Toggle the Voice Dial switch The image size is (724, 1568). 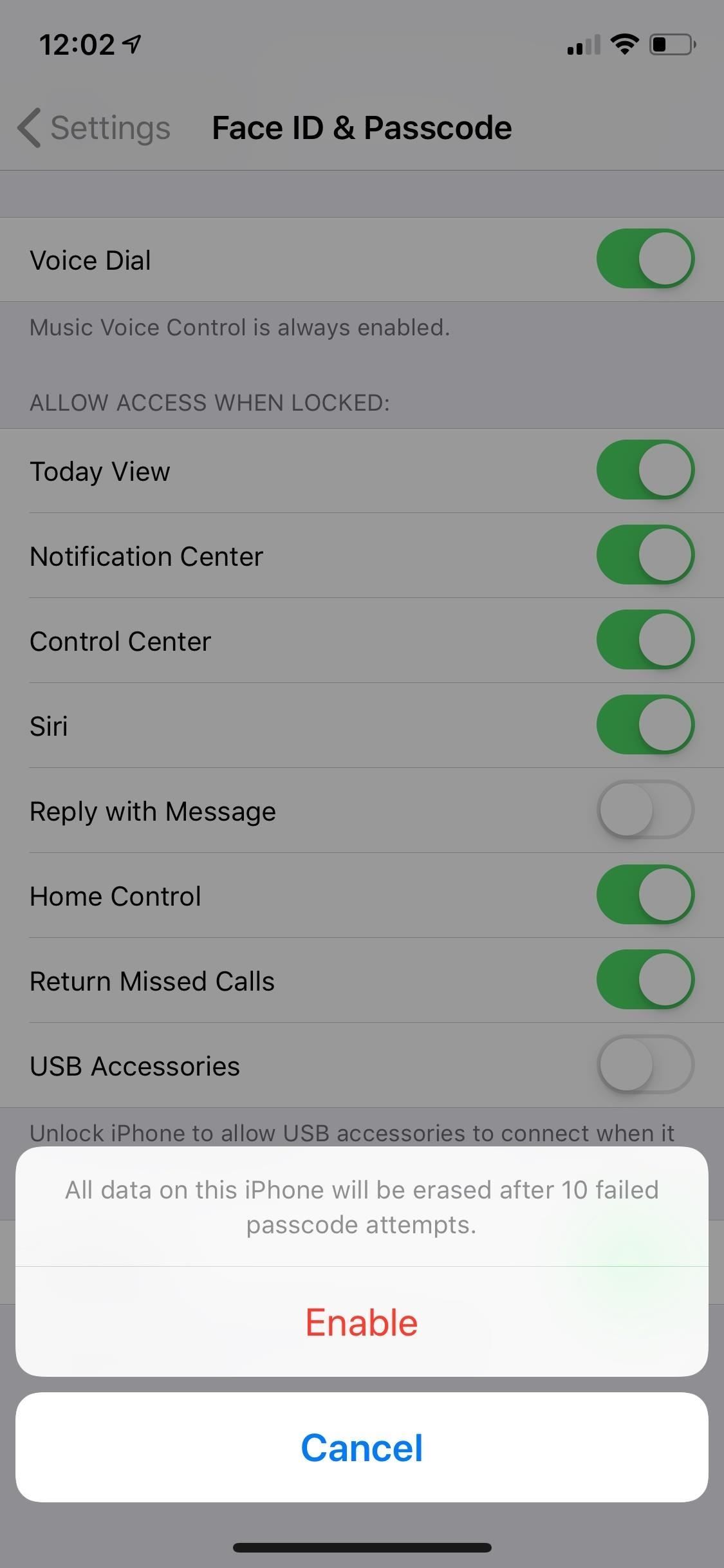(645, 259)
